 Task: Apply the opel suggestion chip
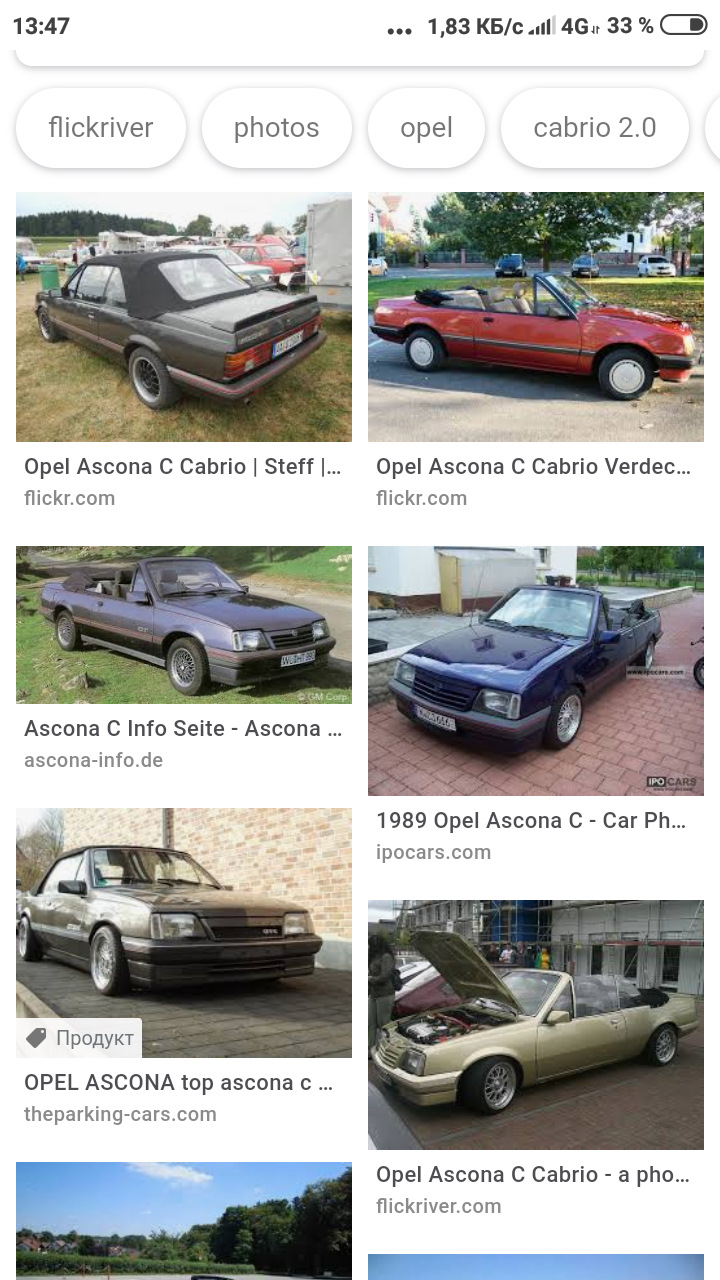tap(426, 128)
